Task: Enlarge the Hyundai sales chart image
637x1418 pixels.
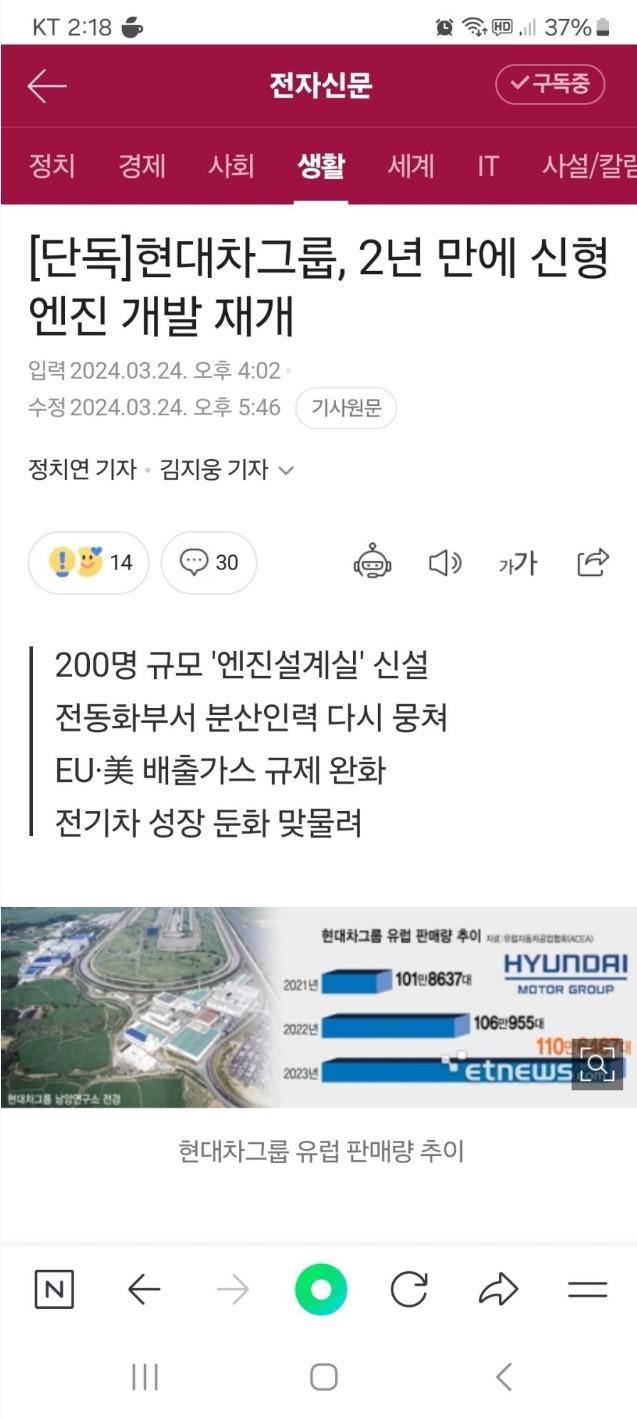Action: (600, 1064)
